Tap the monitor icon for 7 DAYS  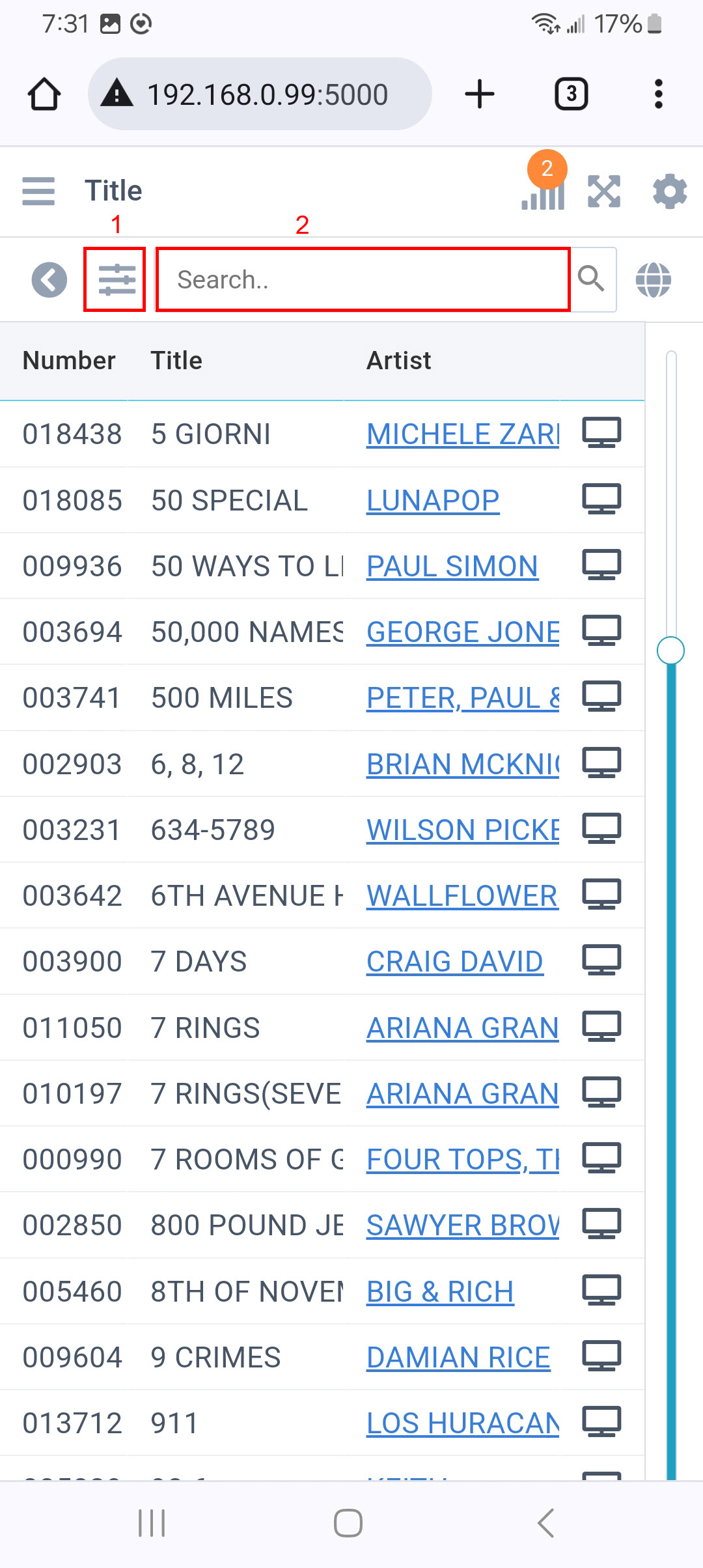click(x=601, y=960)
